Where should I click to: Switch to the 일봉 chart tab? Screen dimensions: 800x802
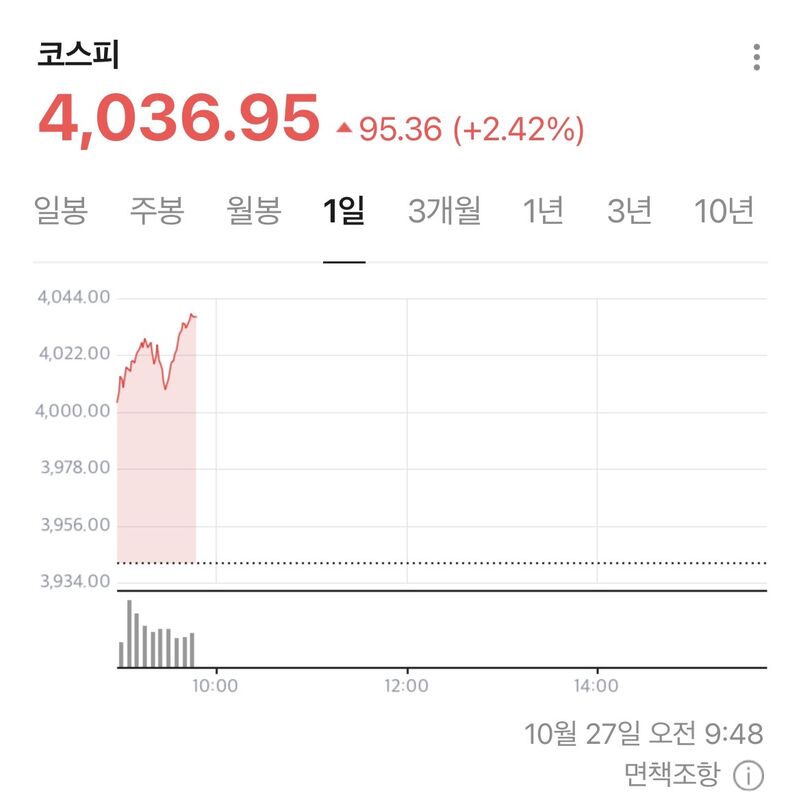(61, 211)
